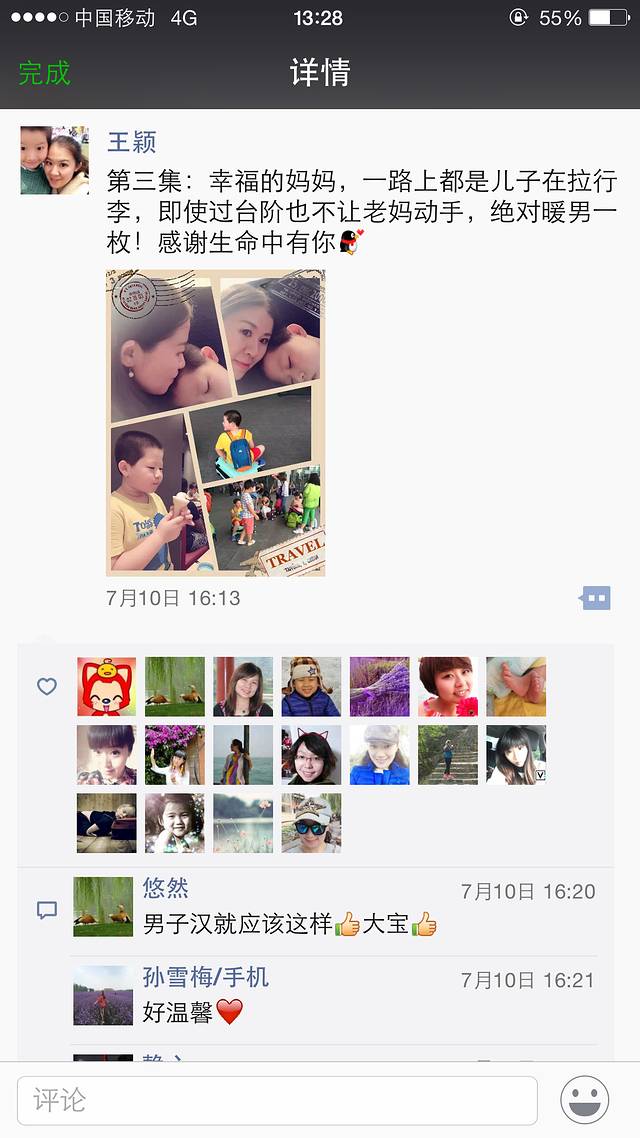Open 悠然's profile from comment
The image size is (640, 1138).
tap(166, 888)
